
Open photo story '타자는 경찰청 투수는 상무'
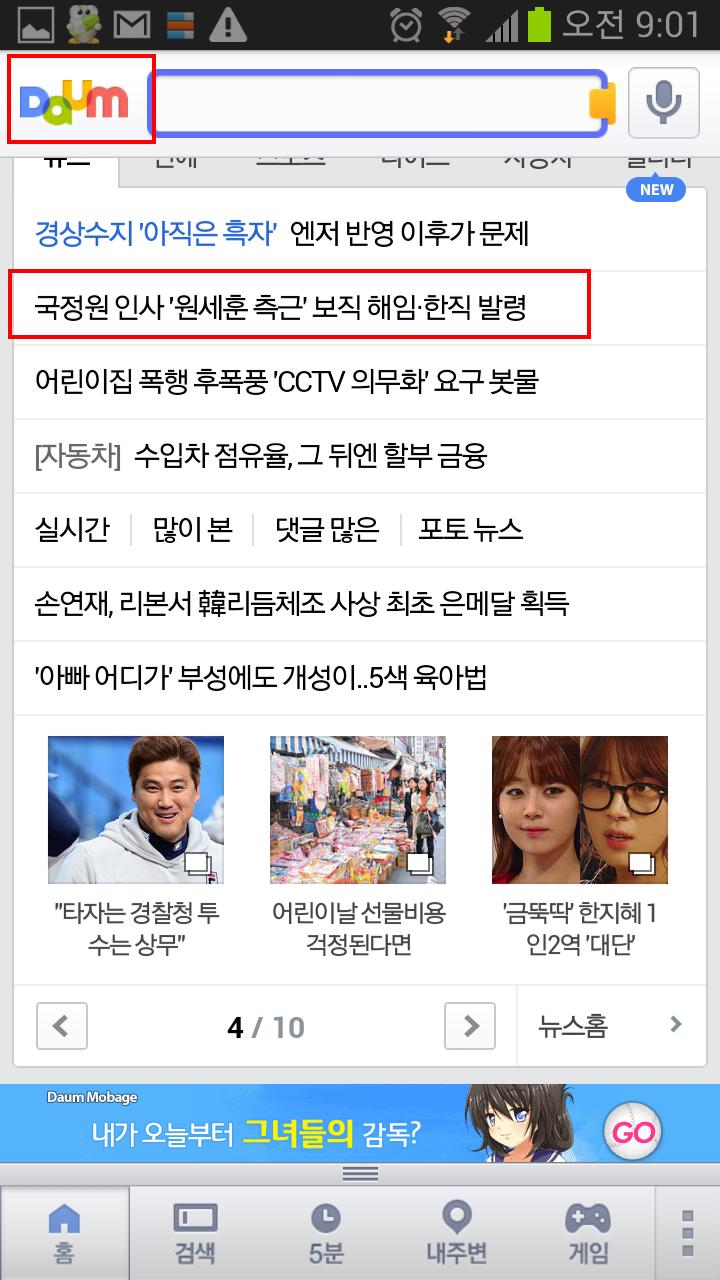pos(136,845)
